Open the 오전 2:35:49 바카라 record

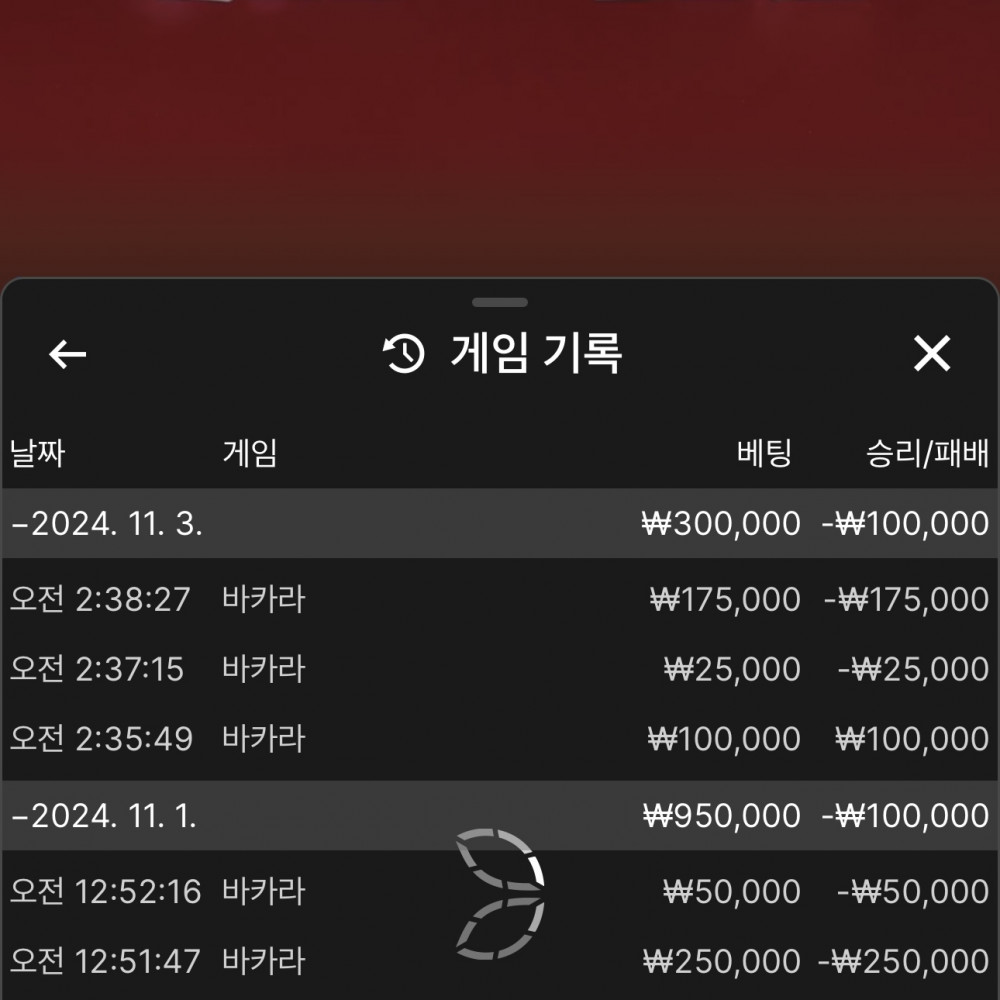500,739
